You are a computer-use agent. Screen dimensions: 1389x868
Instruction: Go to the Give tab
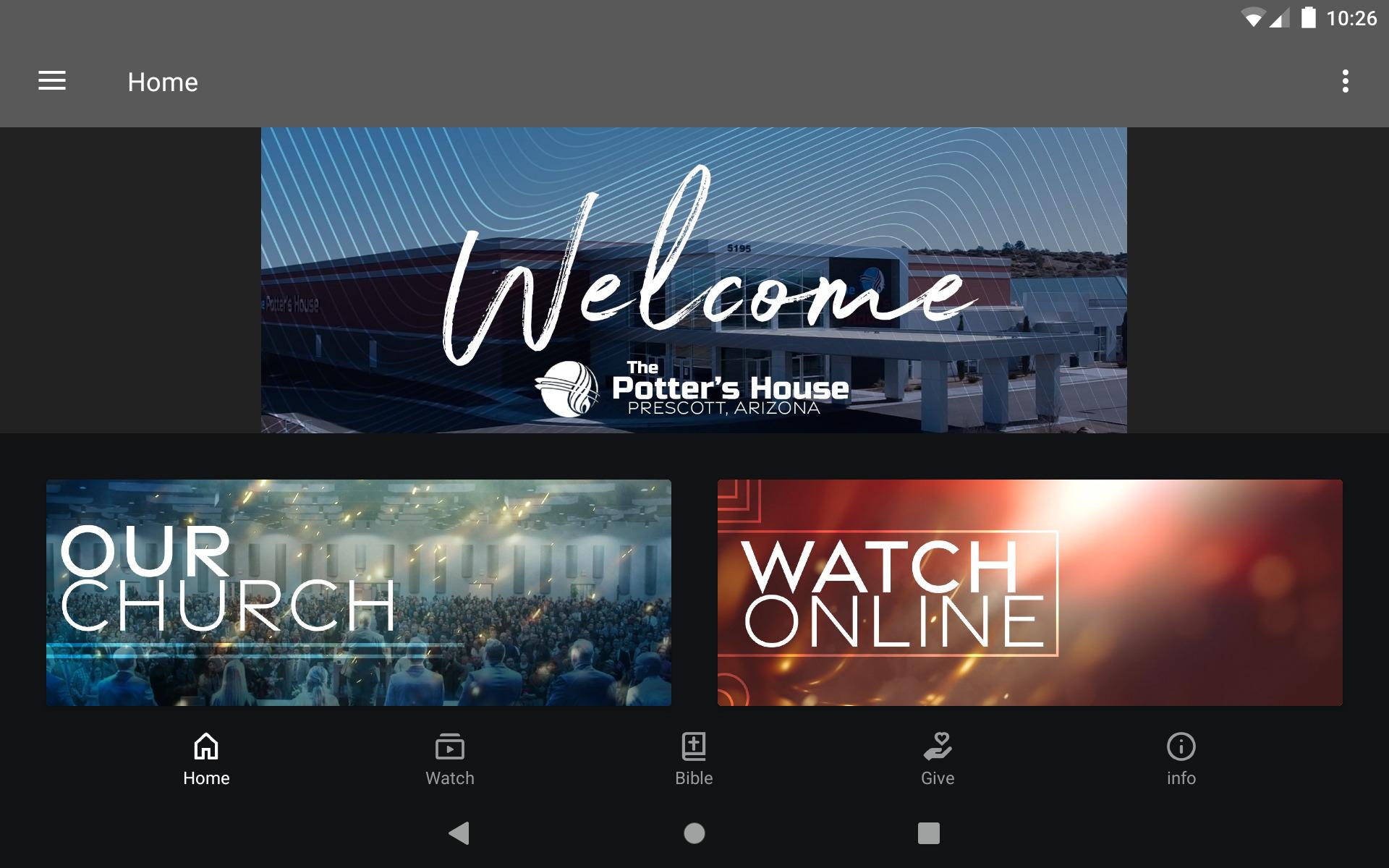point(938,759)
